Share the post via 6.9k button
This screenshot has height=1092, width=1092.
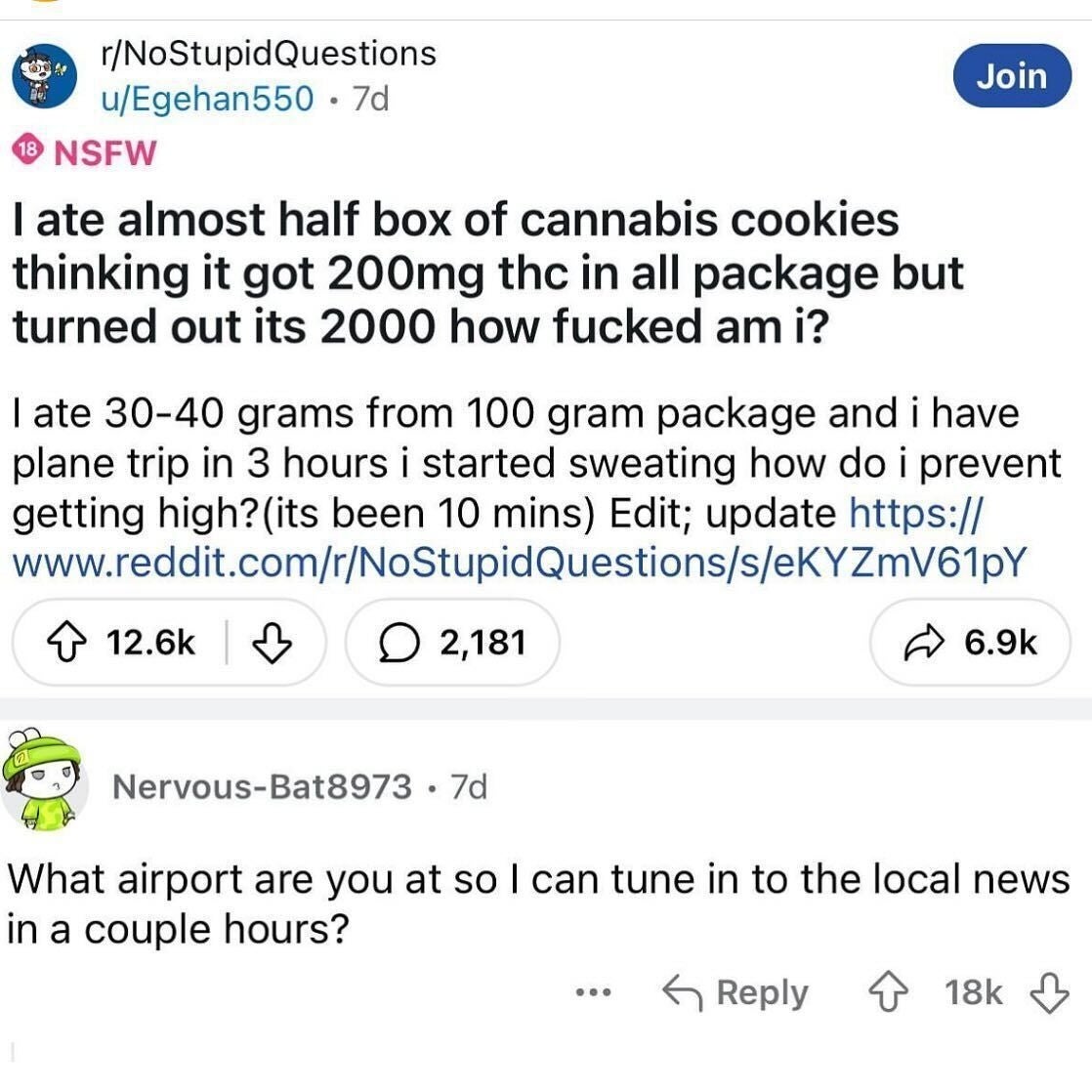coord(971,643)
